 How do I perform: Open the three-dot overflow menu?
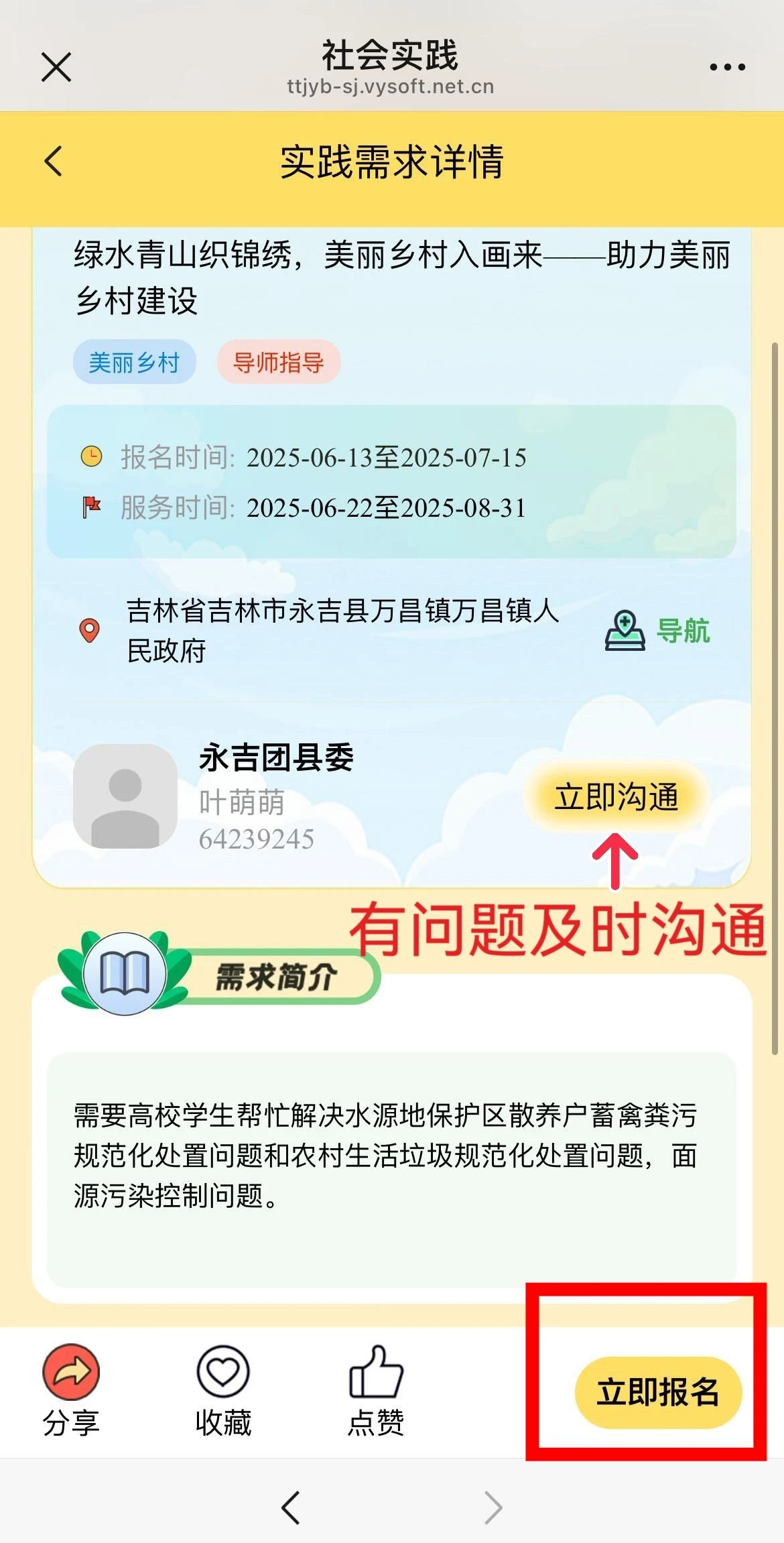pyautogui.click(x=727, y=67)
